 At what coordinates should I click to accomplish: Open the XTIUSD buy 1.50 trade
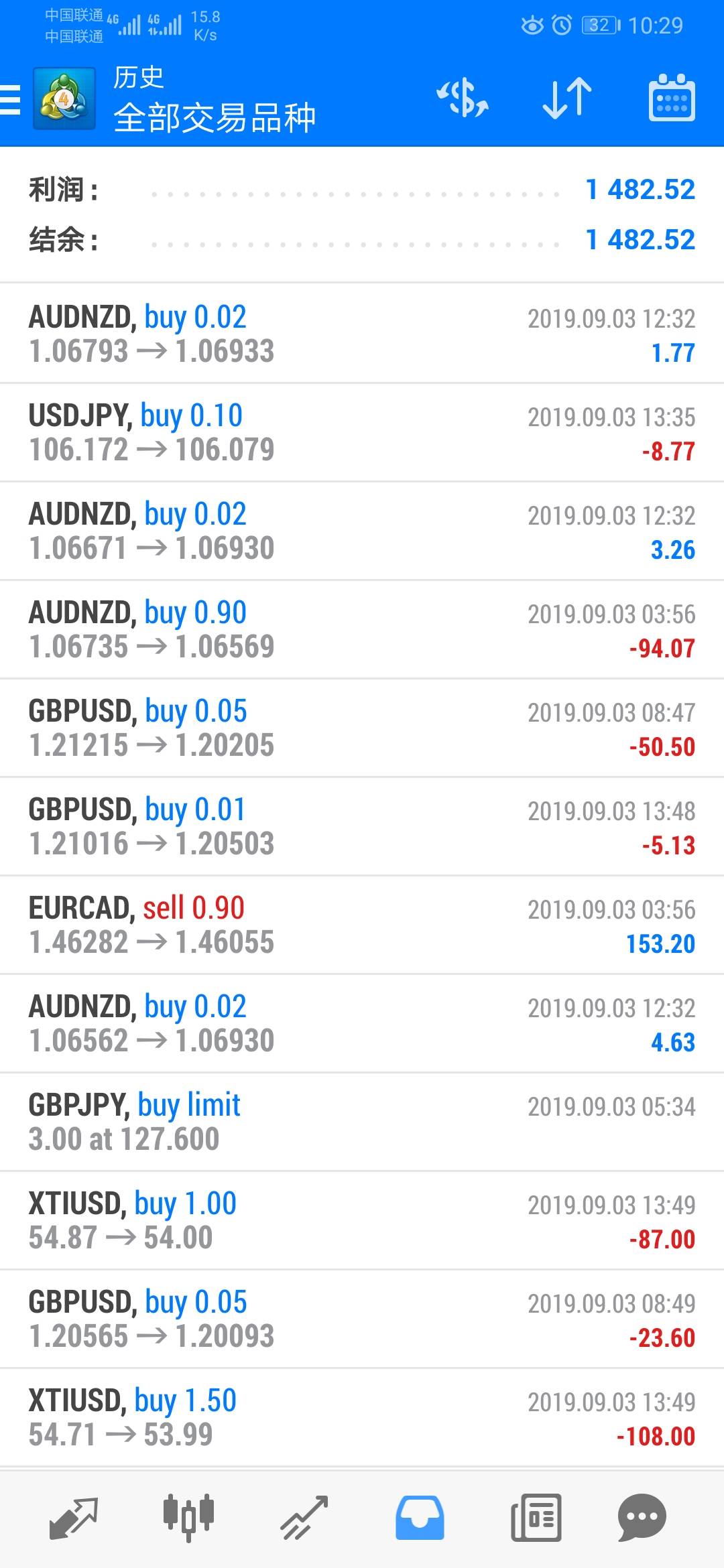coord(362,1418)
